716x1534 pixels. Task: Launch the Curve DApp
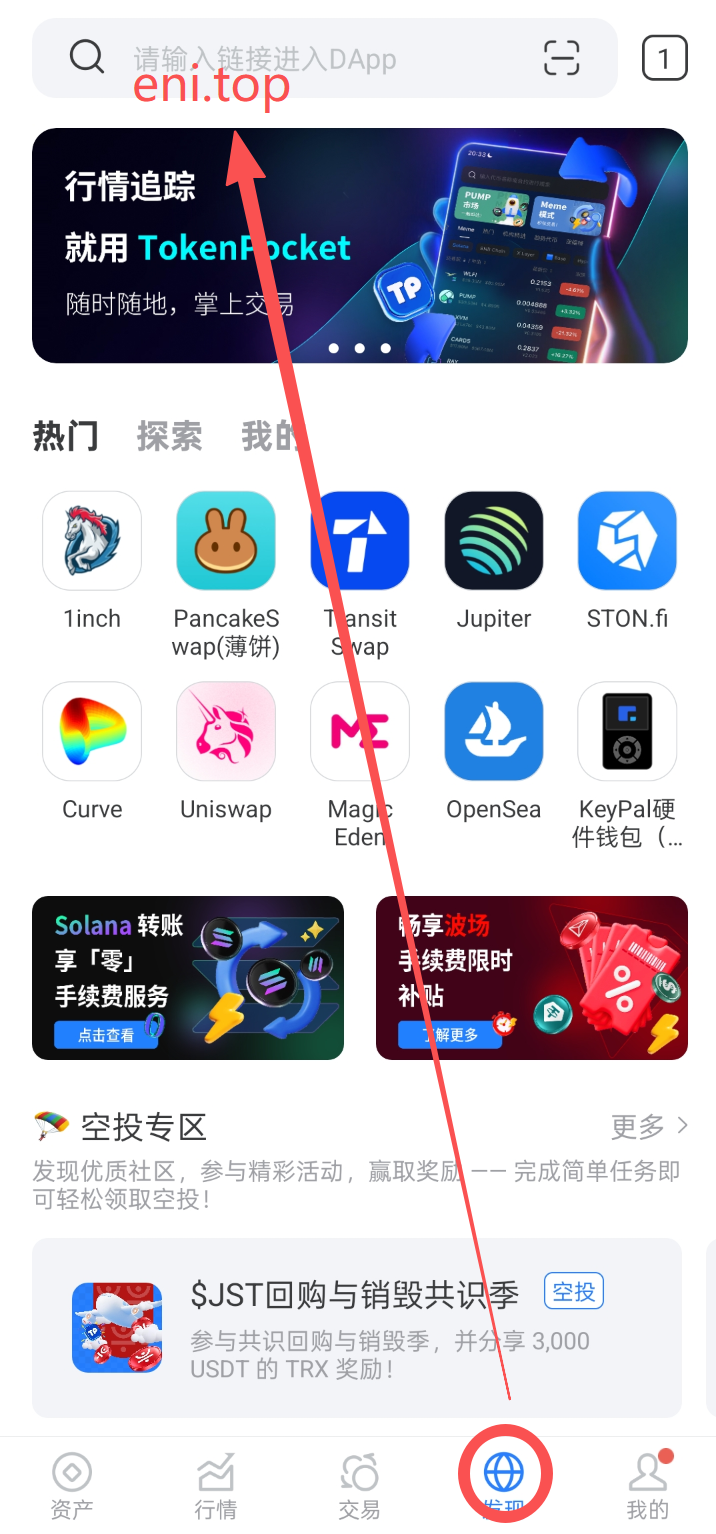(x=92, y=731)
